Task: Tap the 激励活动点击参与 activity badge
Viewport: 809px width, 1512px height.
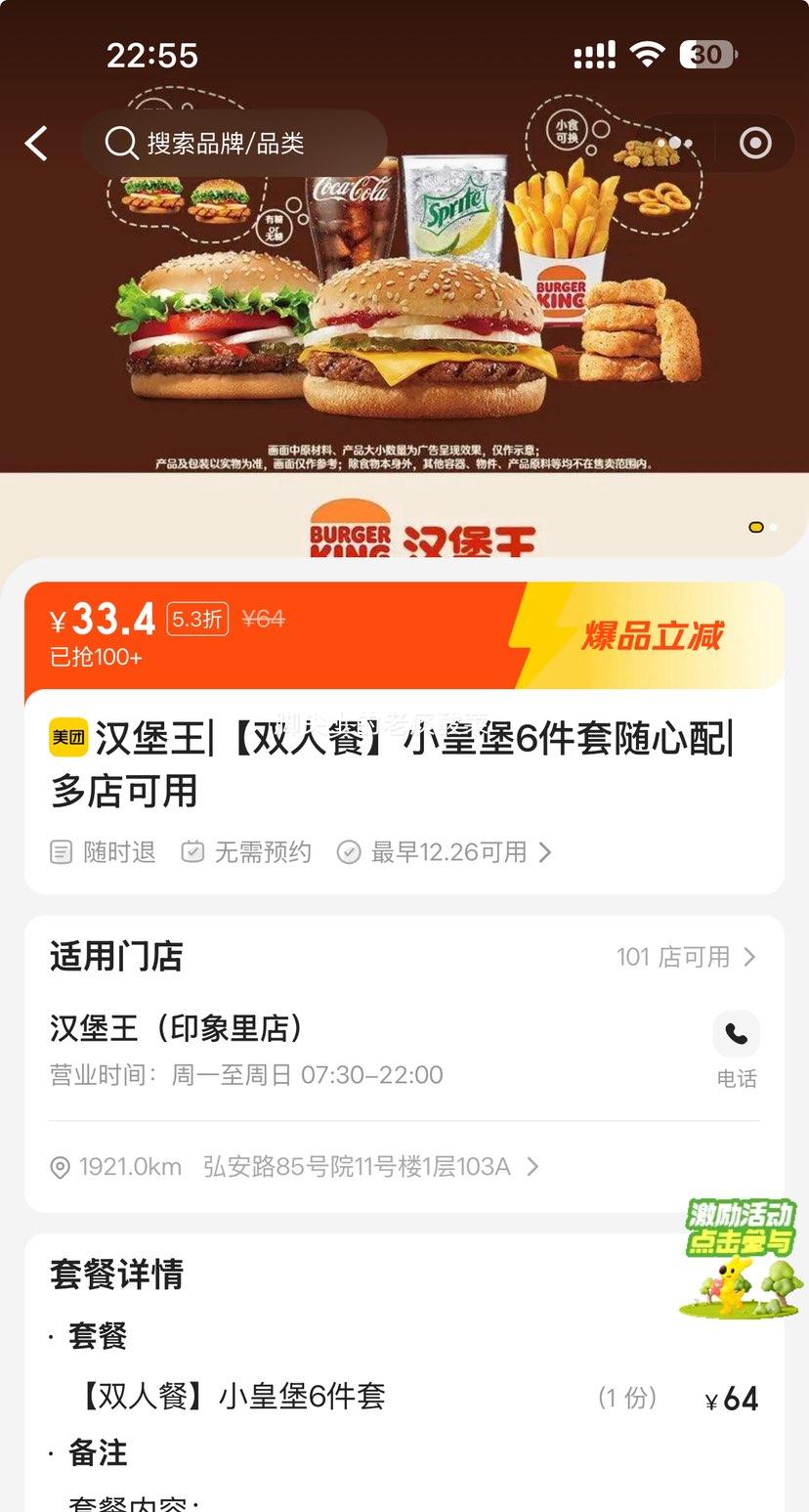Action: 739,1261
